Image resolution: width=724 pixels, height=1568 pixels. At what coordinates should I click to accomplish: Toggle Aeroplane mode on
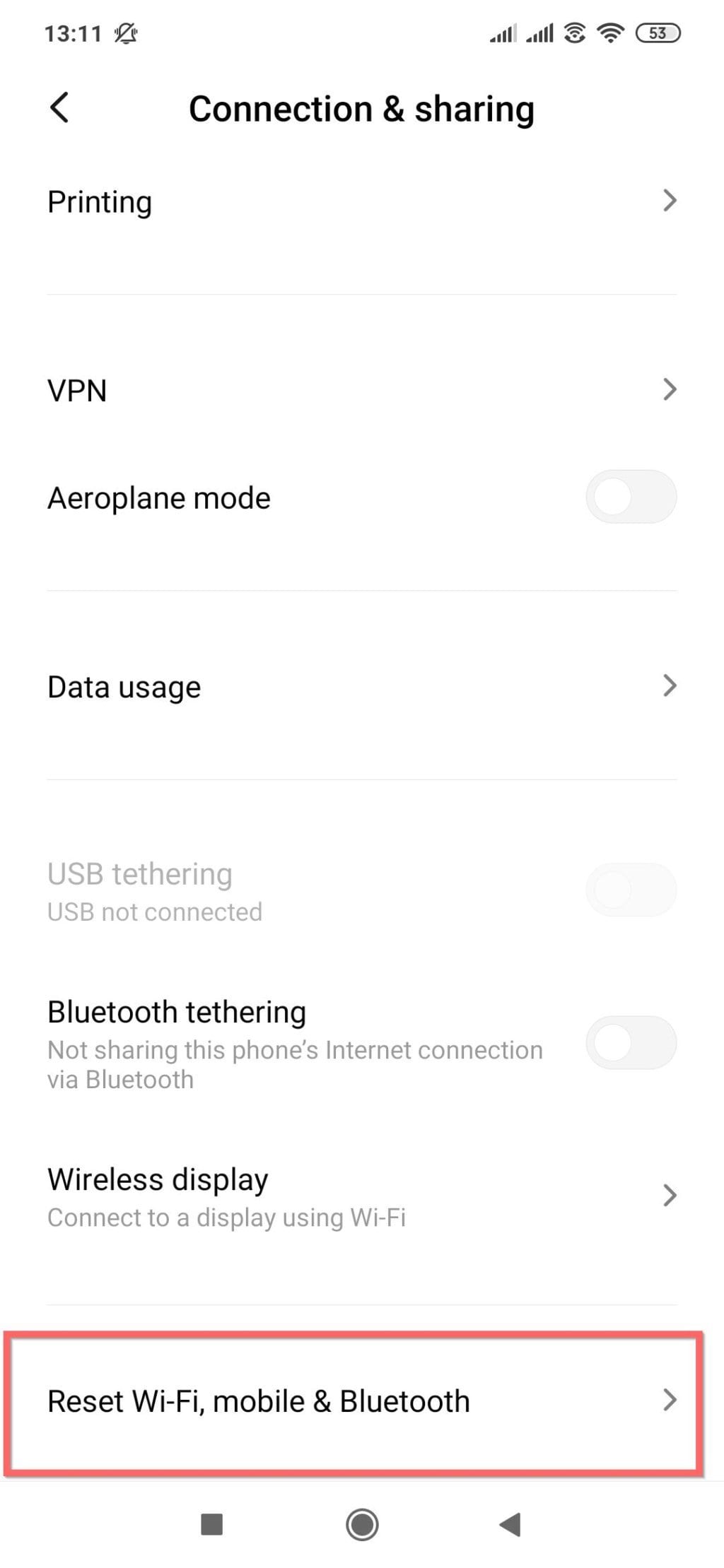[x=631, y=497]
